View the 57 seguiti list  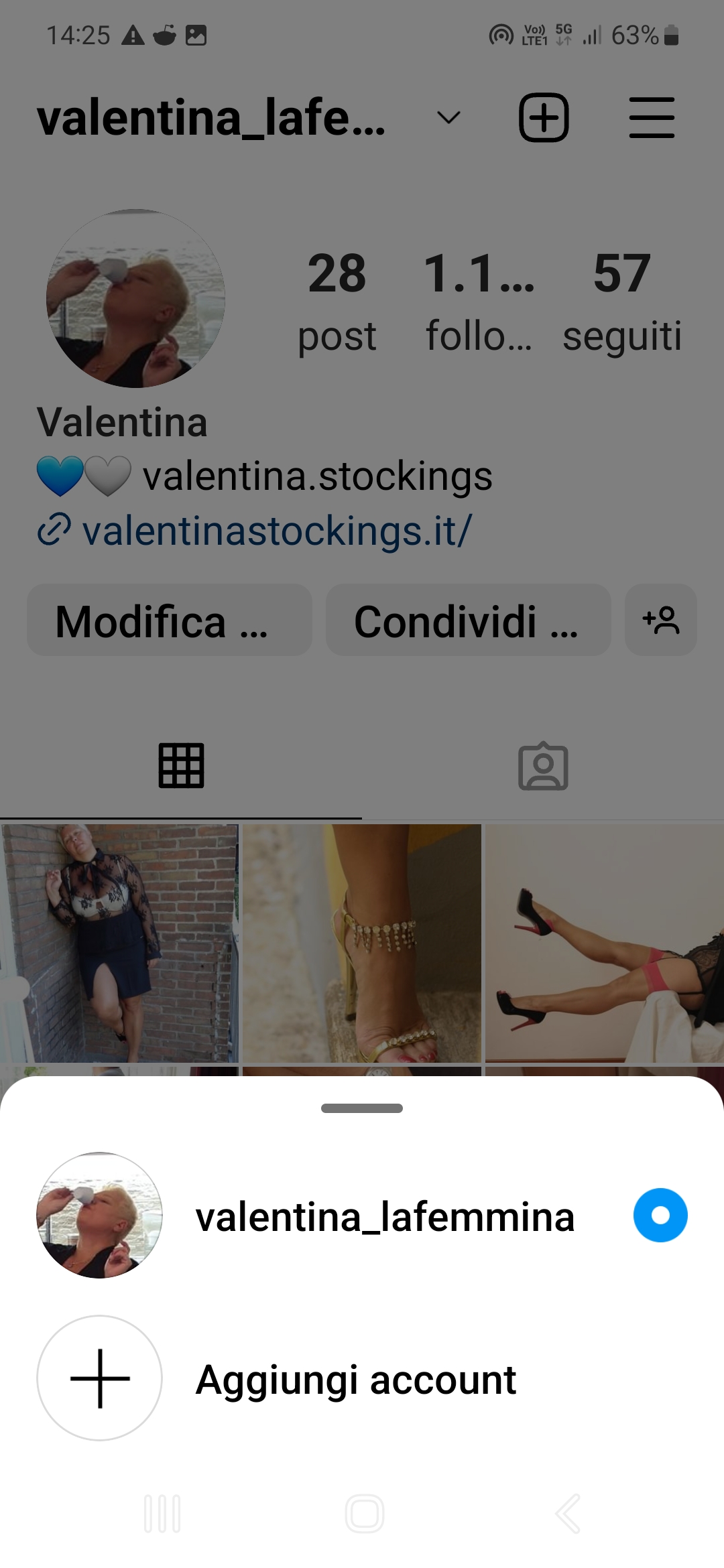(x=622, y=302)
